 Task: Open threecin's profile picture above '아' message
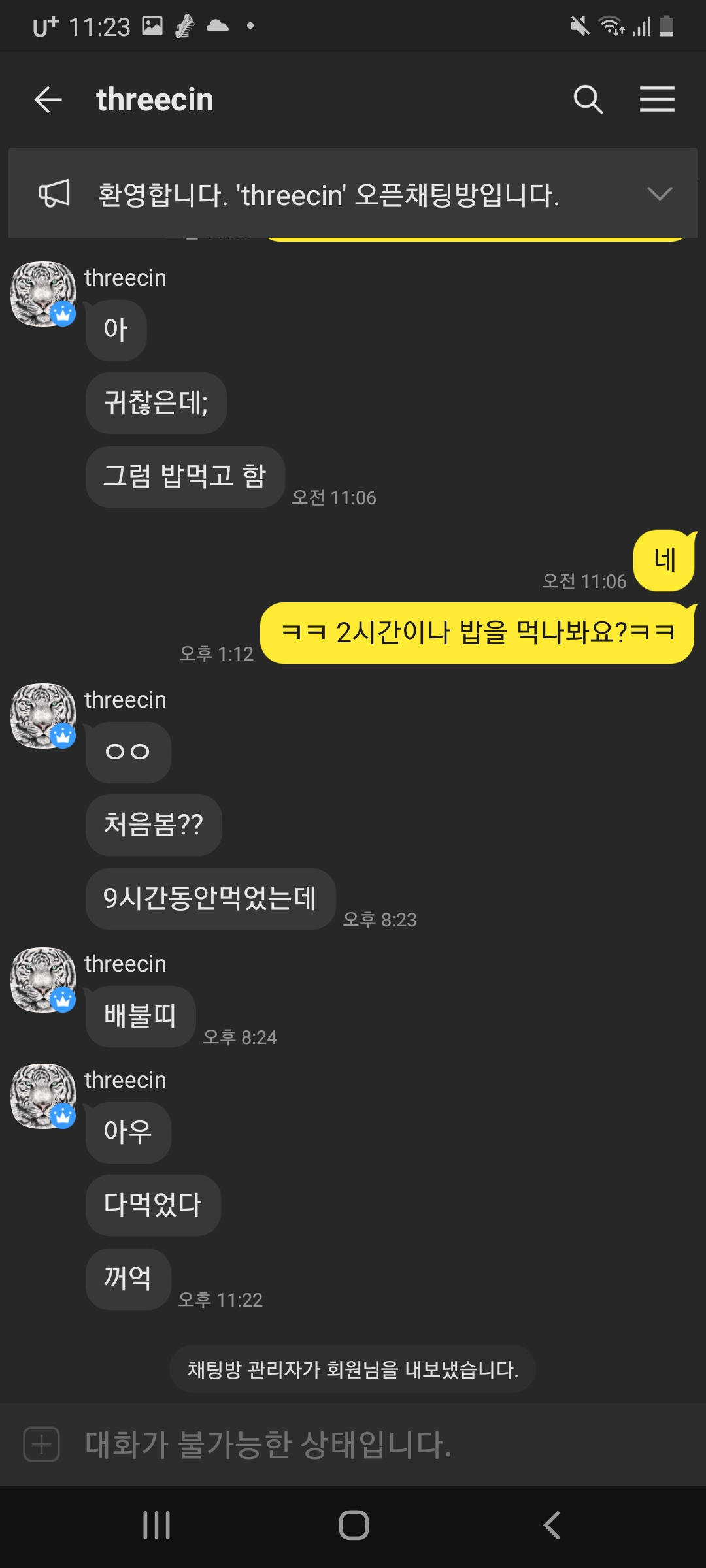click(x=42, y=294)
